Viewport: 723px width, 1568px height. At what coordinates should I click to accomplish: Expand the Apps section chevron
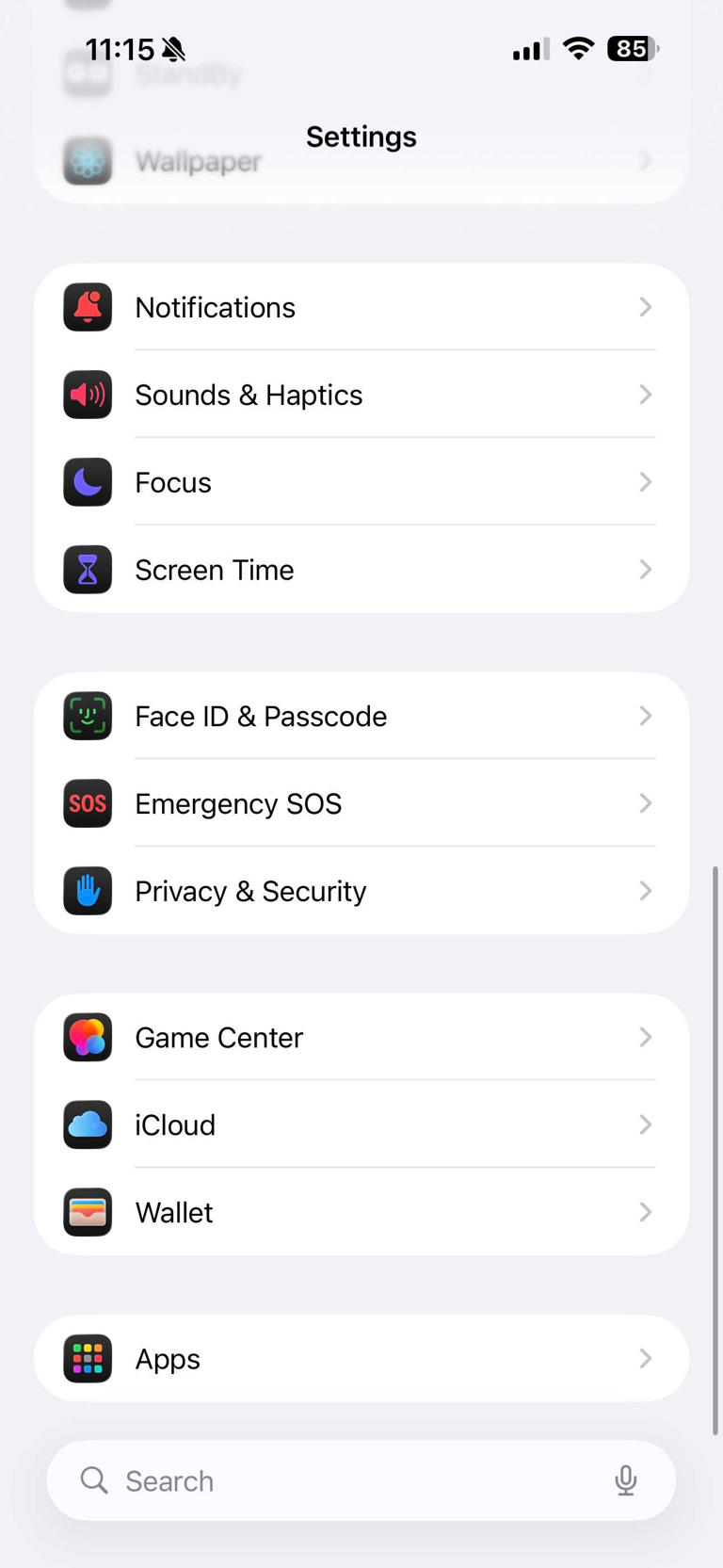coord(646,1358)
